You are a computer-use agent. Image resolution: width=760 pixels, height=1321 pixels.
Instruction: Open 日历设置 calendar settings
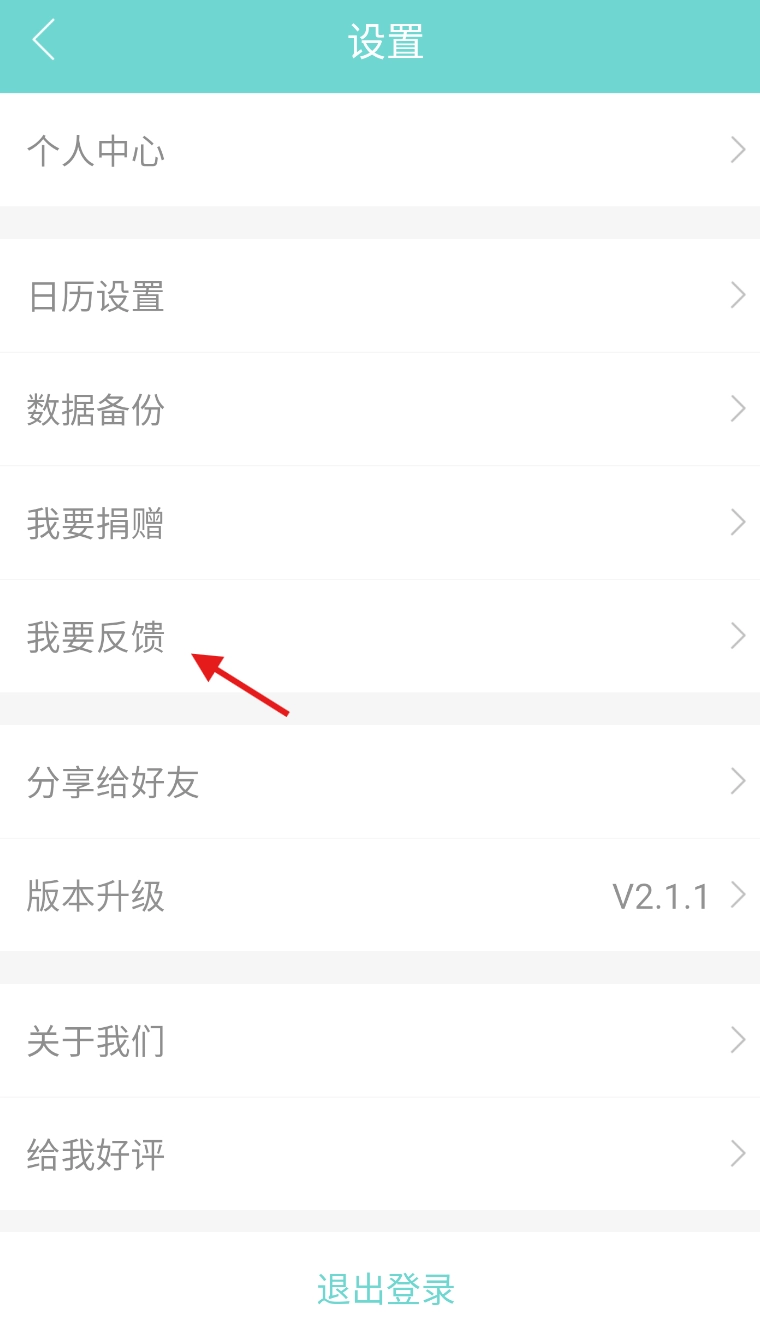pos(380,296)
